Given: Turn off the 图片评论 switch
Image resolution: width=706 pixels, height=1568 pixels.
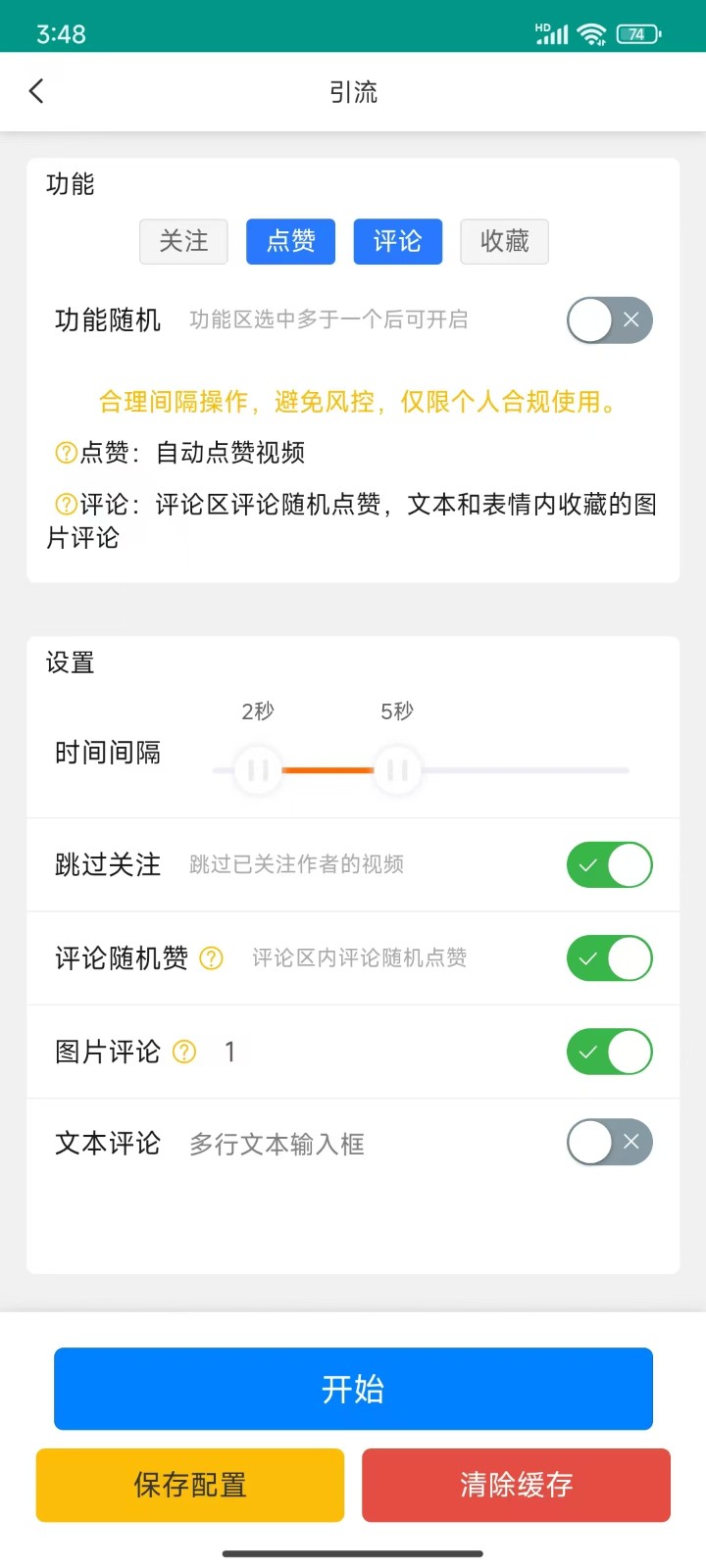Looking at the screenshot, I should pos(609,1052).
